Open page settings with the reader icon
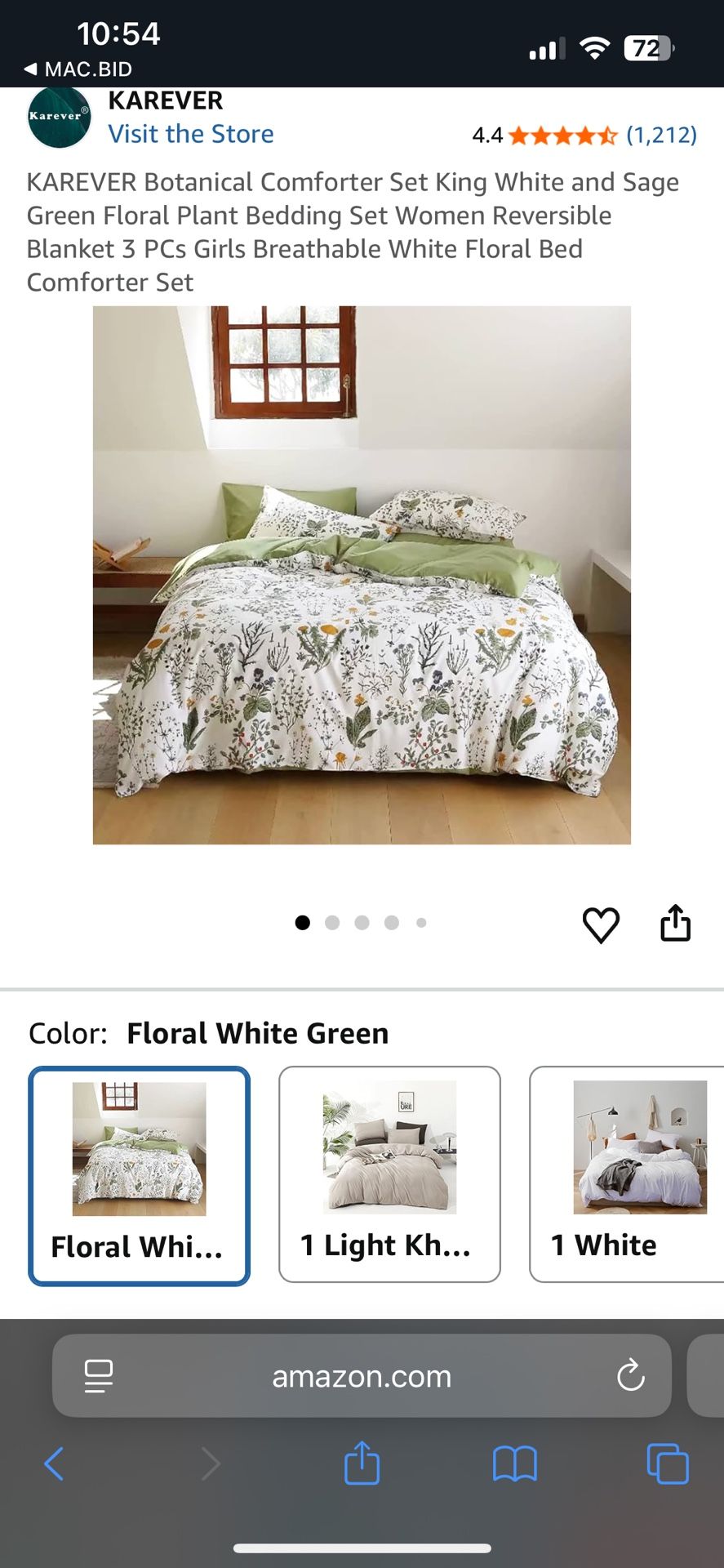724x1568 pixels. point(98,1375)
